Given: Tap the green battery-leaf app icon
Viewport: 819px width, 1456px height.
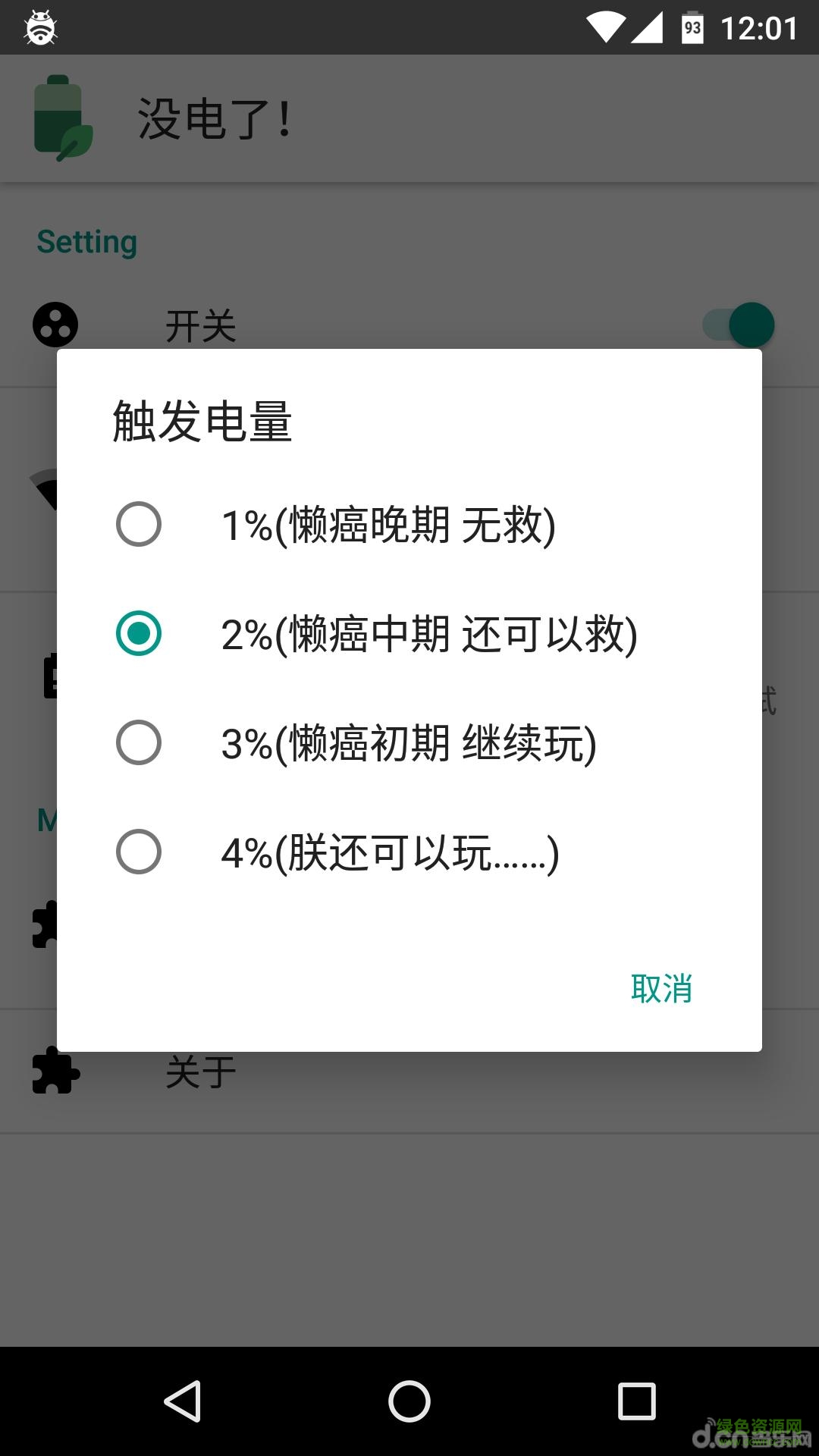Looking at the screenshot, I should [x=60, y=118].
